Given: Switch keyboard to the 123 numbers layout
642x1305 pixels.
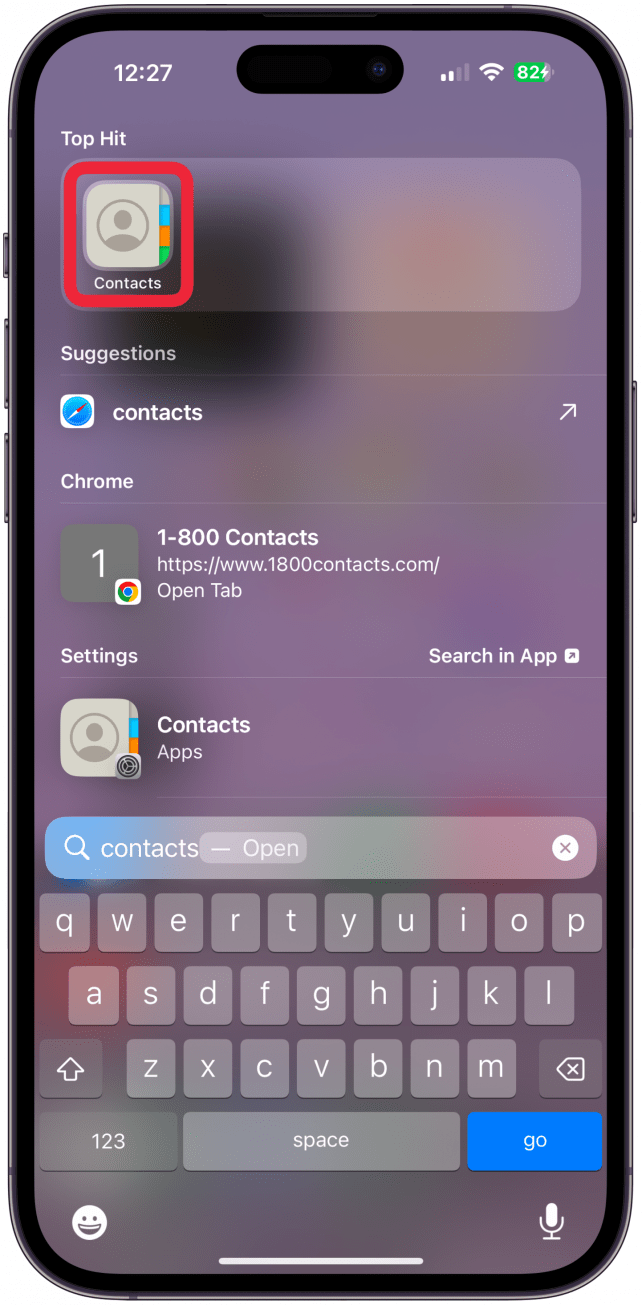Looking at the screenshot, I should point(108,1141).
